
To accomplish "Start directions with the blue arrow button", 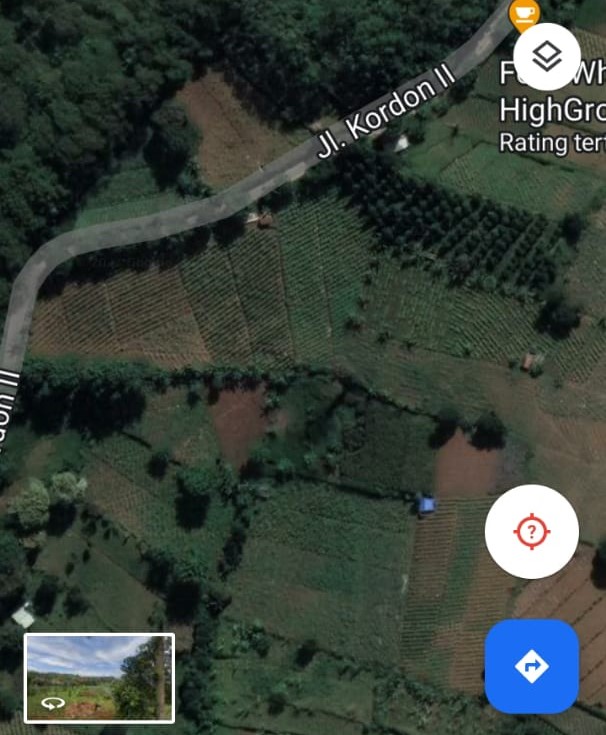I will click(531, 666).
